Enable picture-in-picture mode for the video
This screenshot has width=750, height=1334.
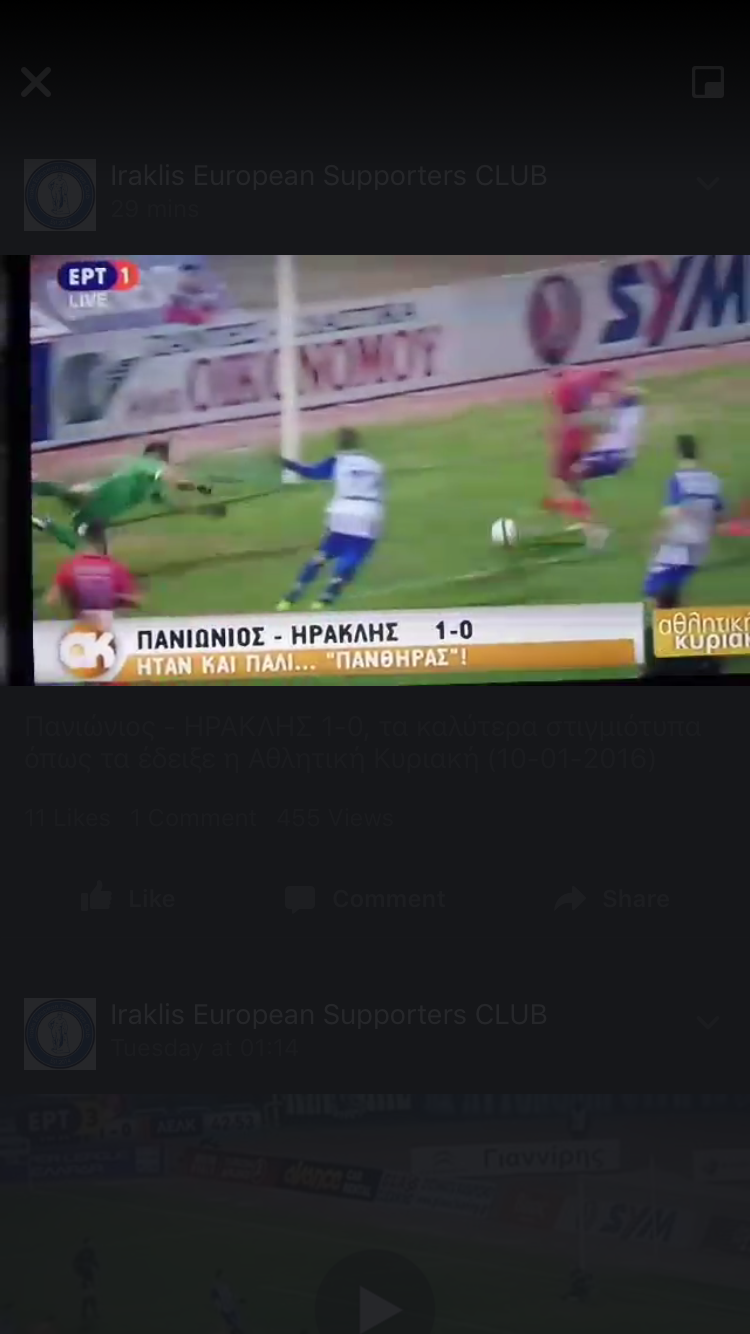pos(708,83)
